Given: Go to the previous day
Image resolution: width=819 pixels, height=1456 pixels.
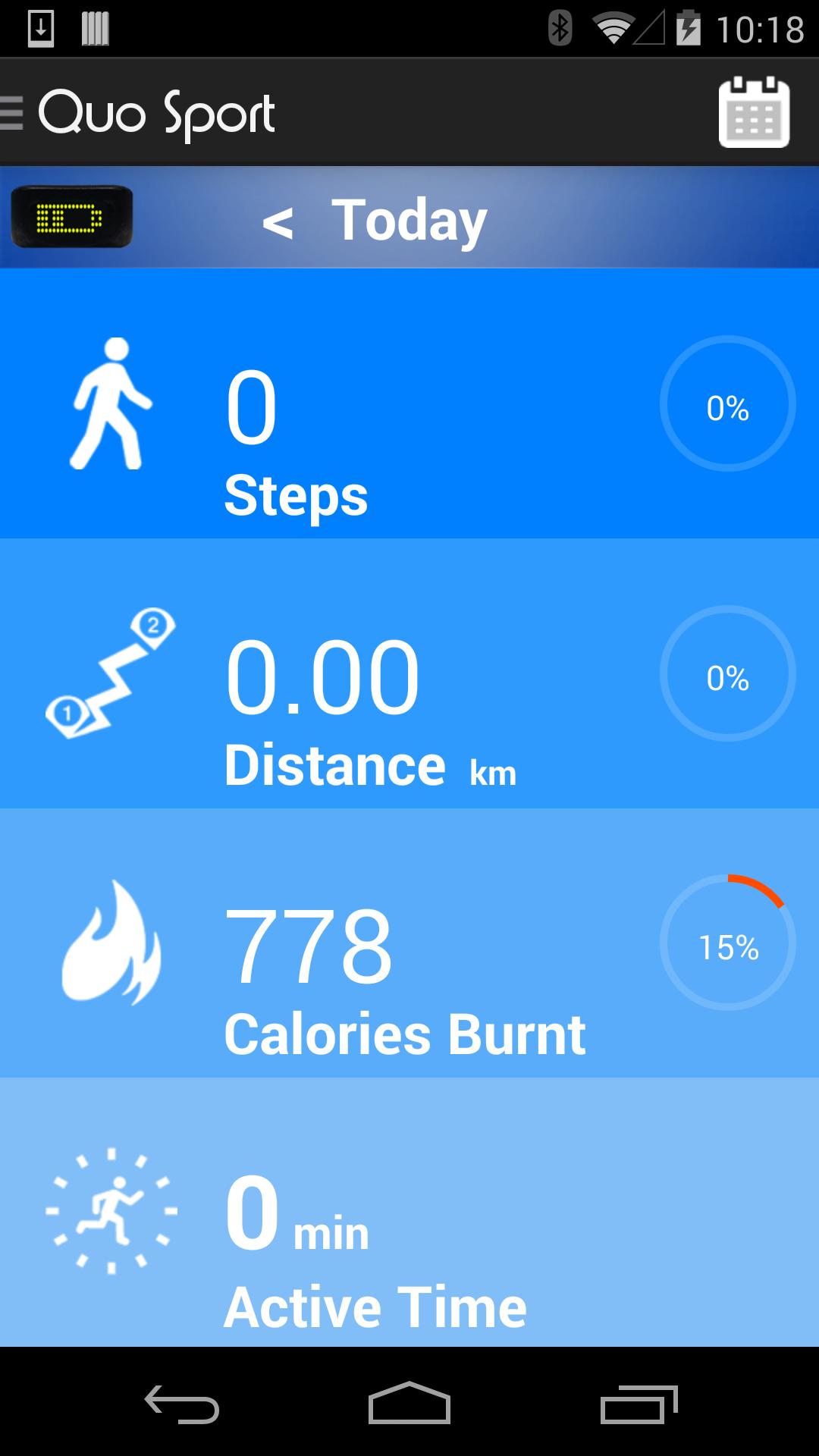Looking at the screenshot, I should click(278, 221).
